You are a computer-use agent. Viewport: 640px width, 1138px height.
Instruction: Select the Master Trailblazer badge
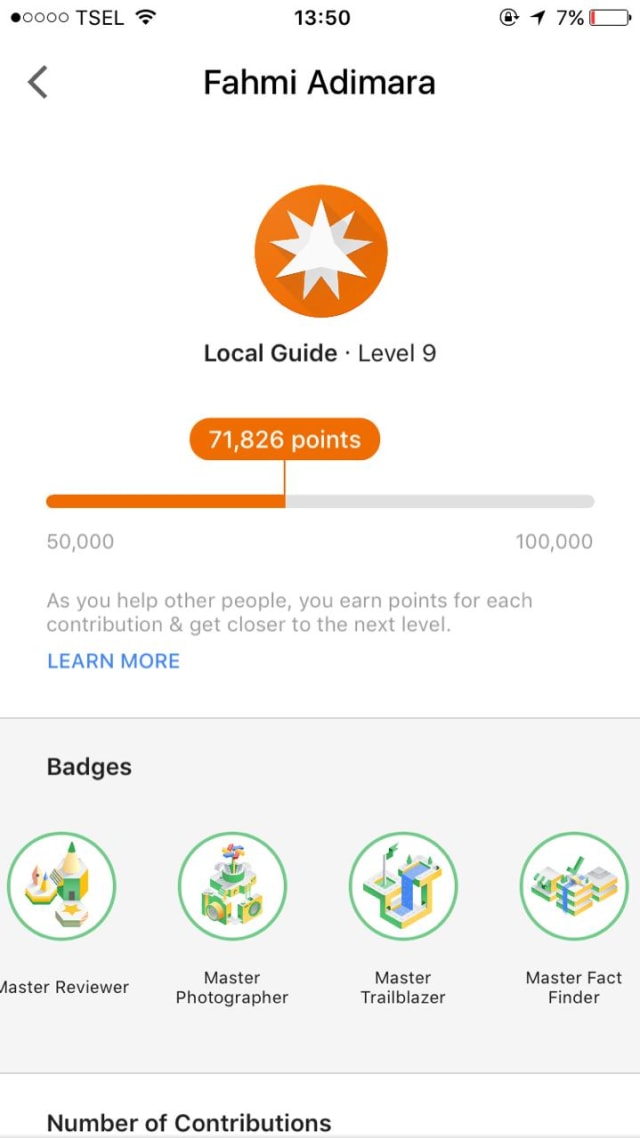[x=403, y=886]
